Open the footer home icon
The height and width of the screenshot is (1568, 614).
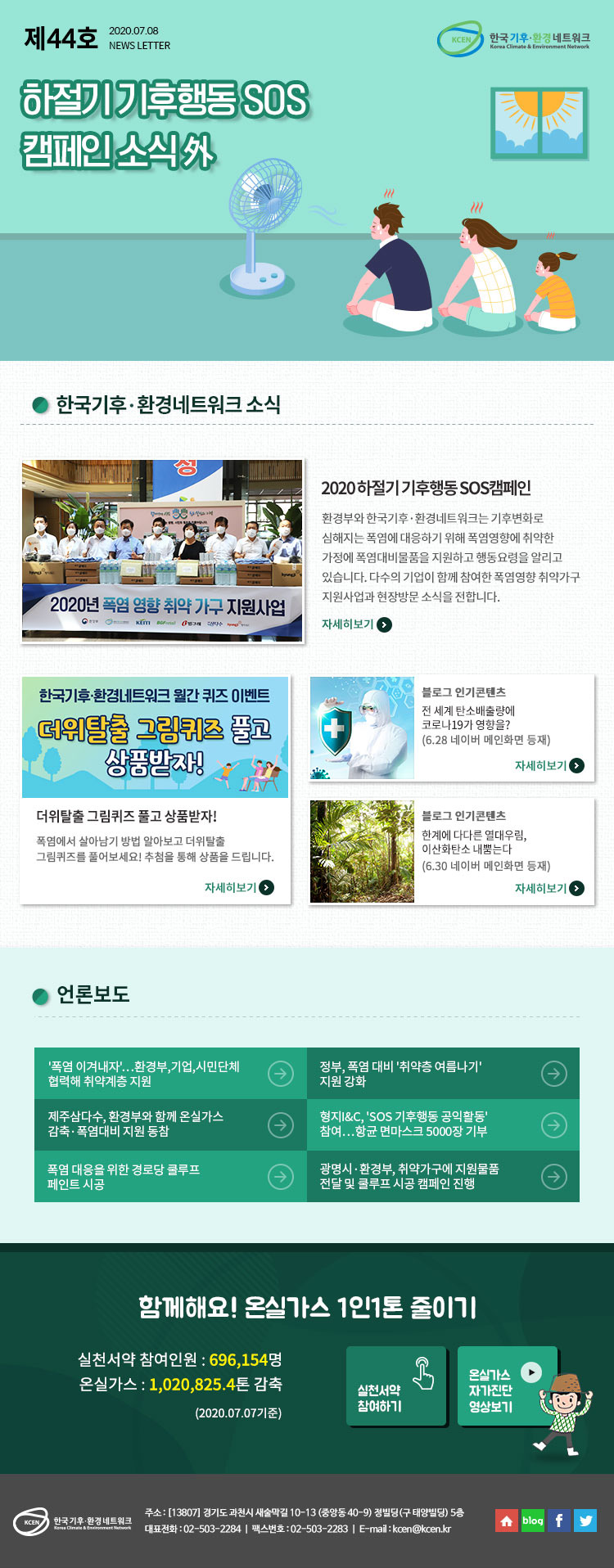click(x=507, y=1521)
